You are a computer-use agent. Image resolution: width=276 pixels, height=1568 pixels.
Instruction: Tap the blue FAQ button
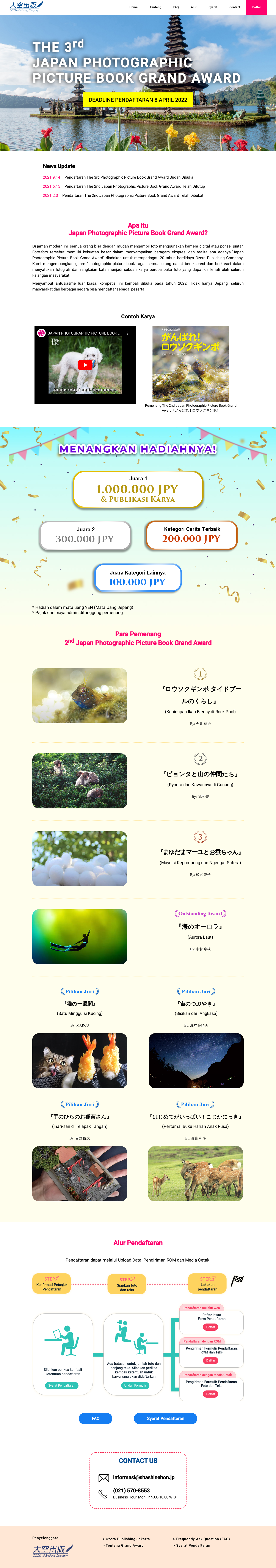coord(96,1418)
